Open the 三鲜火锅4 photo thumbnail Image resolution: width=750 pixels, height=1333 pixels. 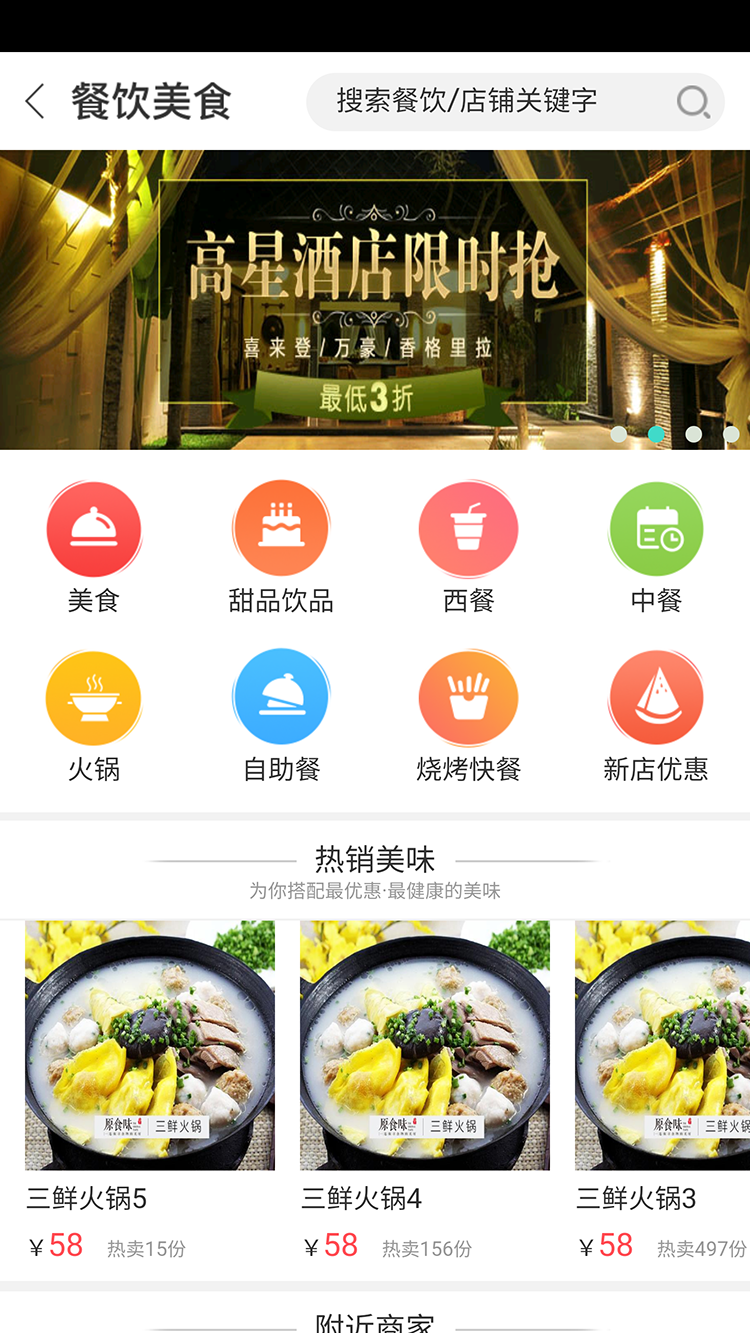tap(424, 1045)
